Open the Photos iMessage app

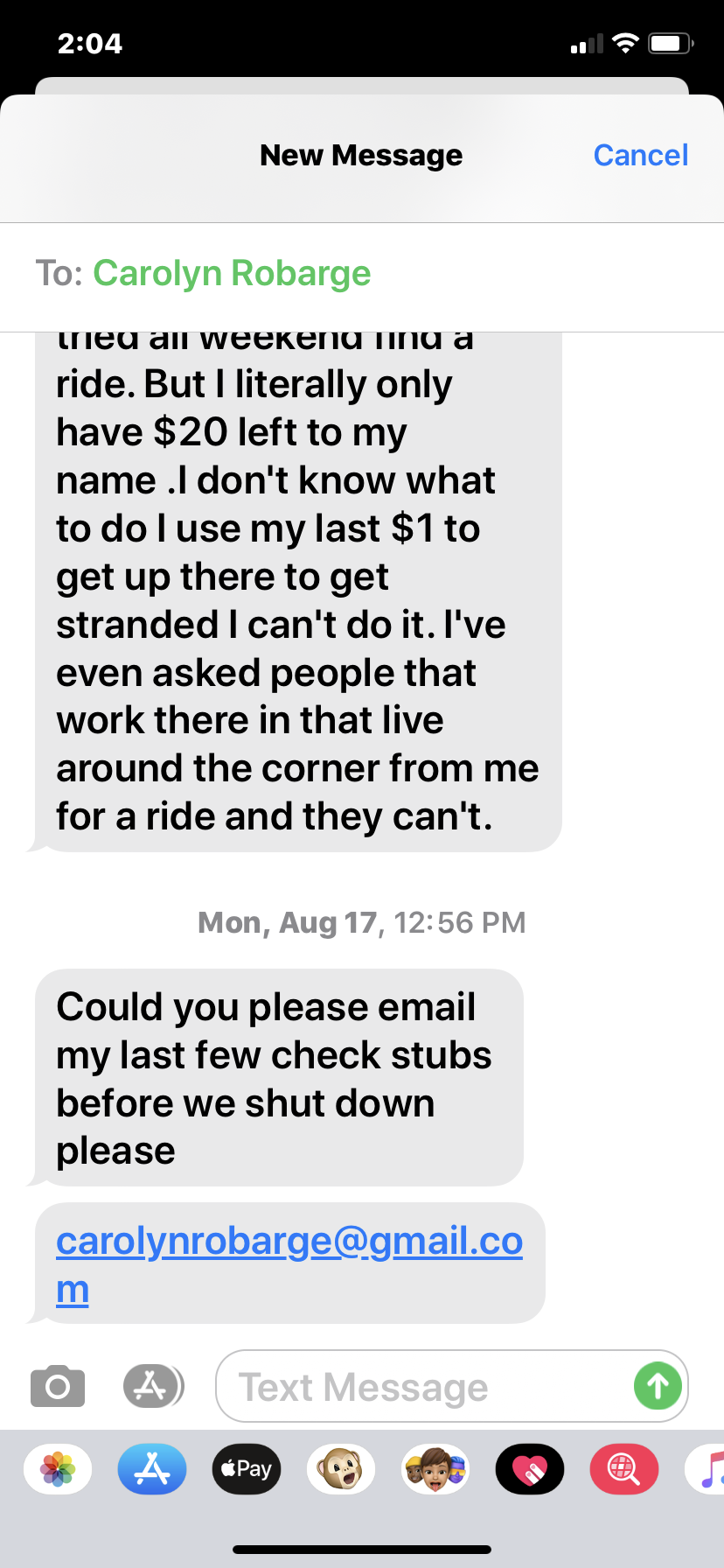[58, 1469]
